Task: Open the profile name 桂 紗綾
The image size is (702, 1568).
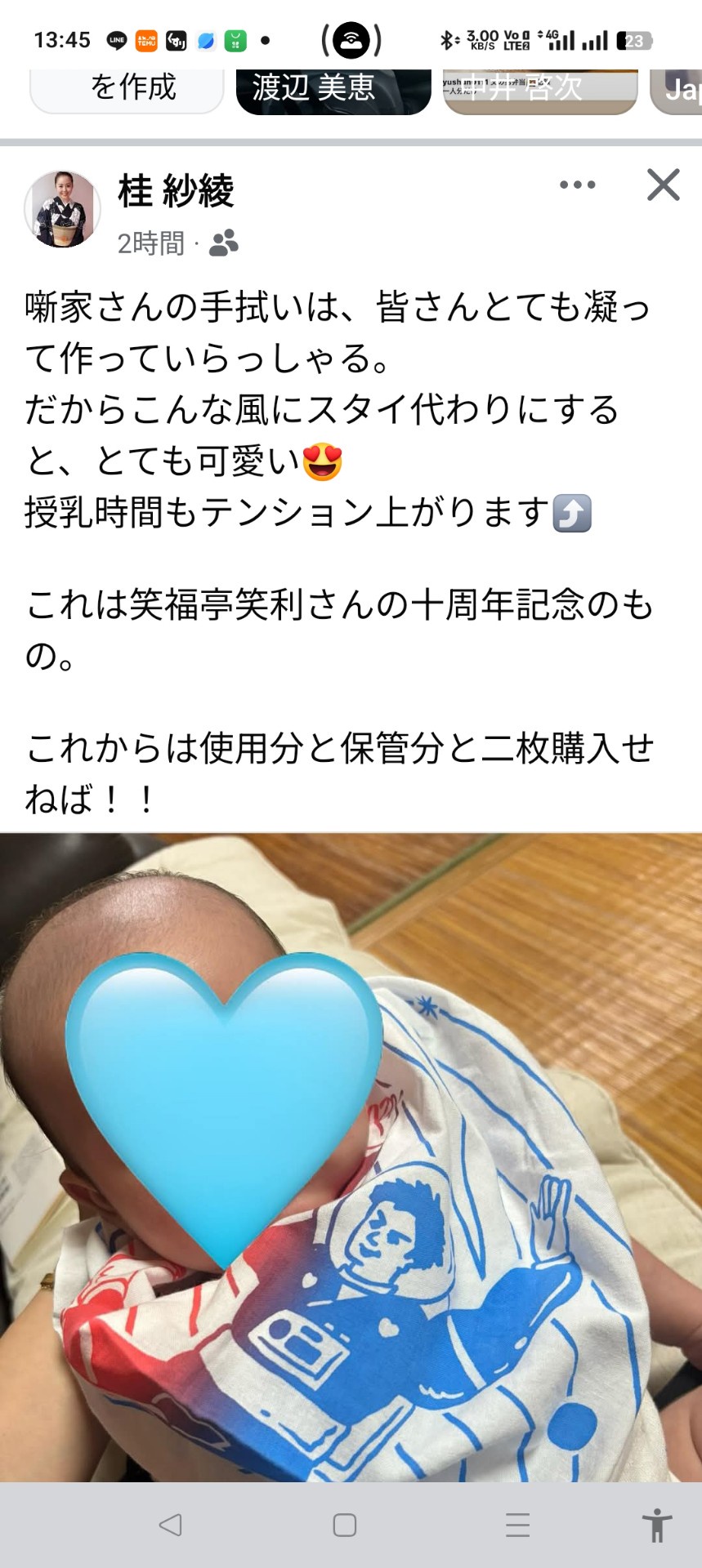Action: point(176,191)
